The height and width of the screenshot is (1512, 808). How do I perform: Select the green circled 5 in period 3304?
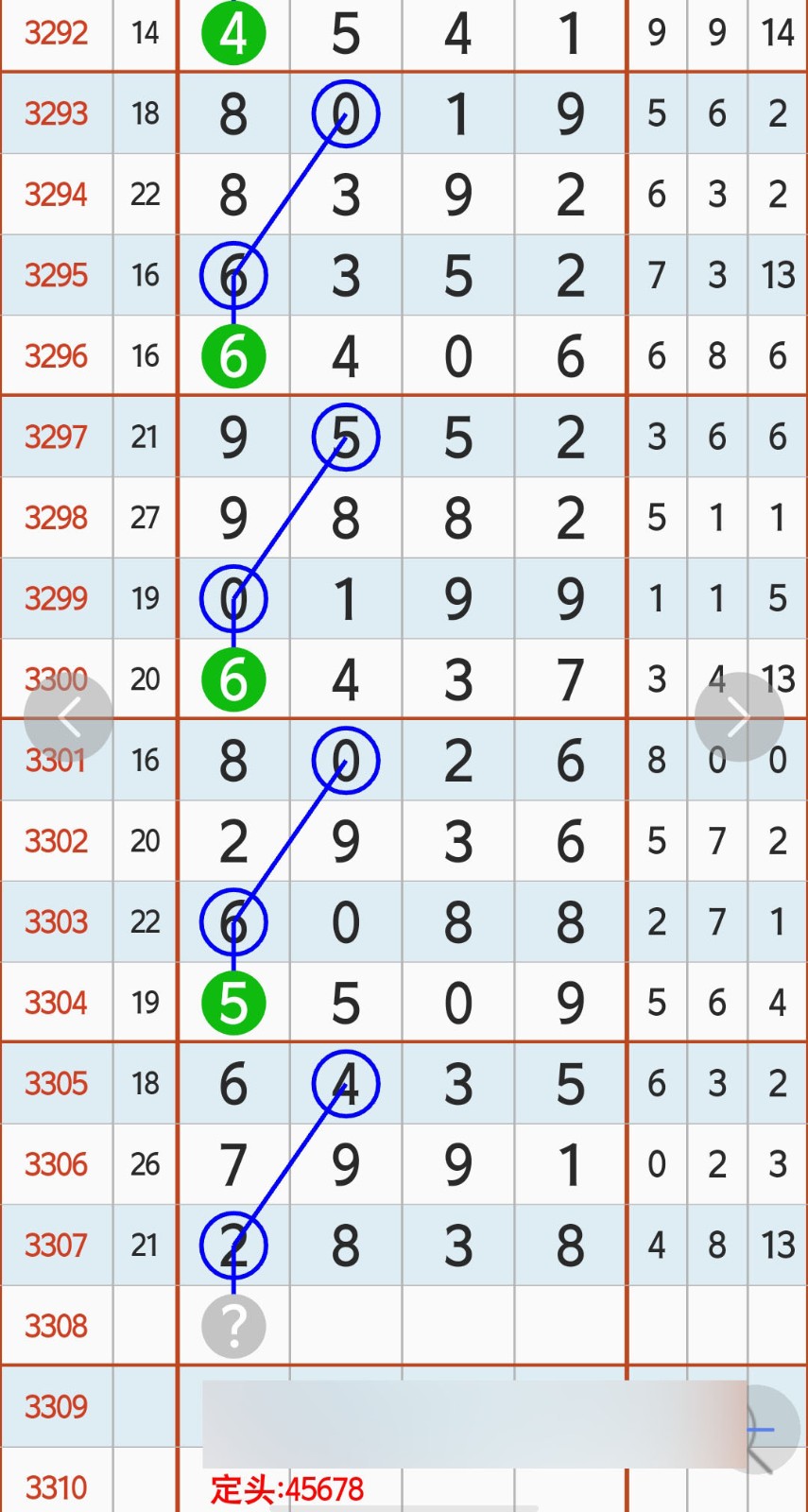[x=233, y=1002]
